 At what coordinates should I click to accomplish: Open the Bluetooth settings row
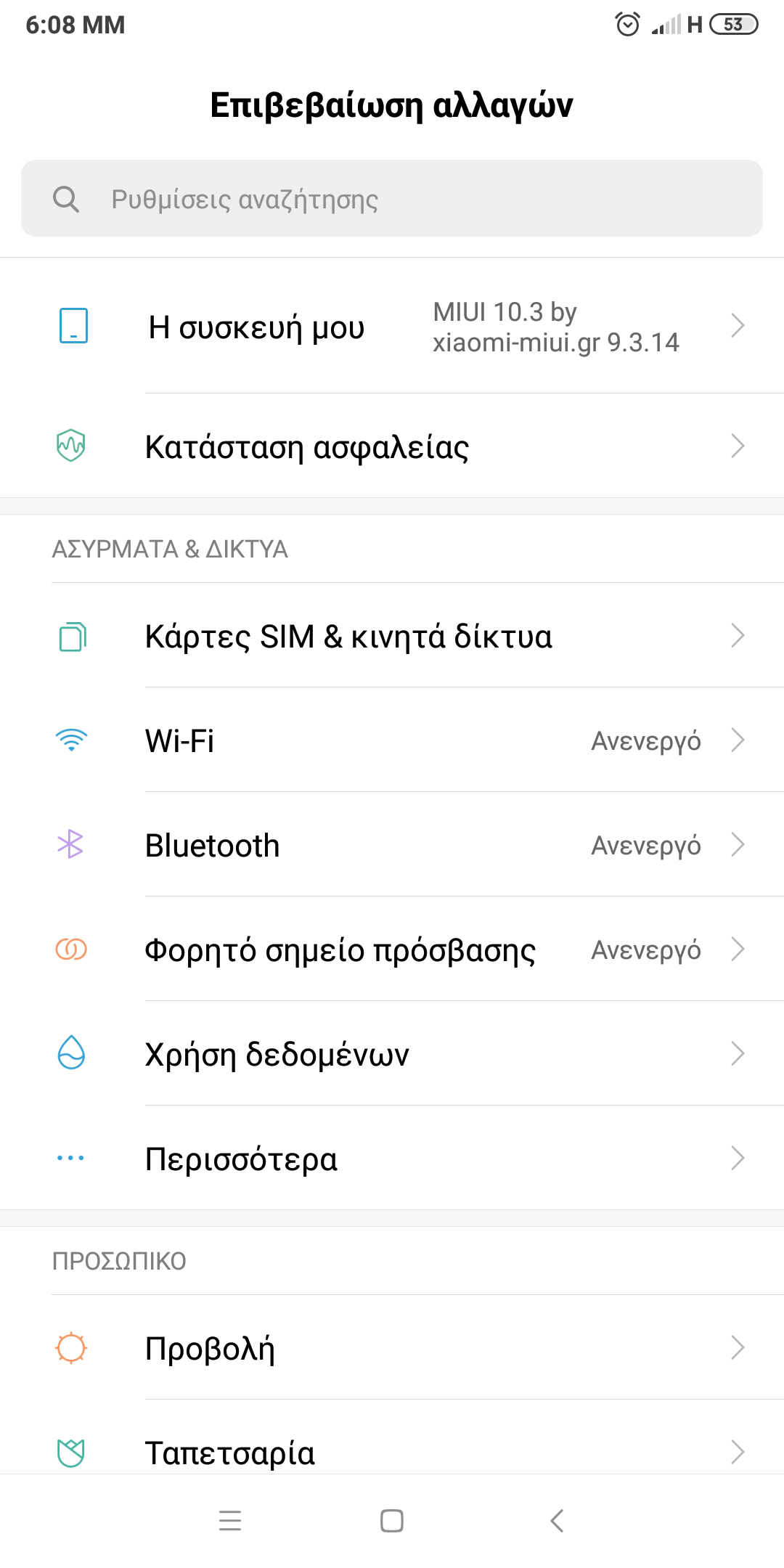[x=392, y=845]
